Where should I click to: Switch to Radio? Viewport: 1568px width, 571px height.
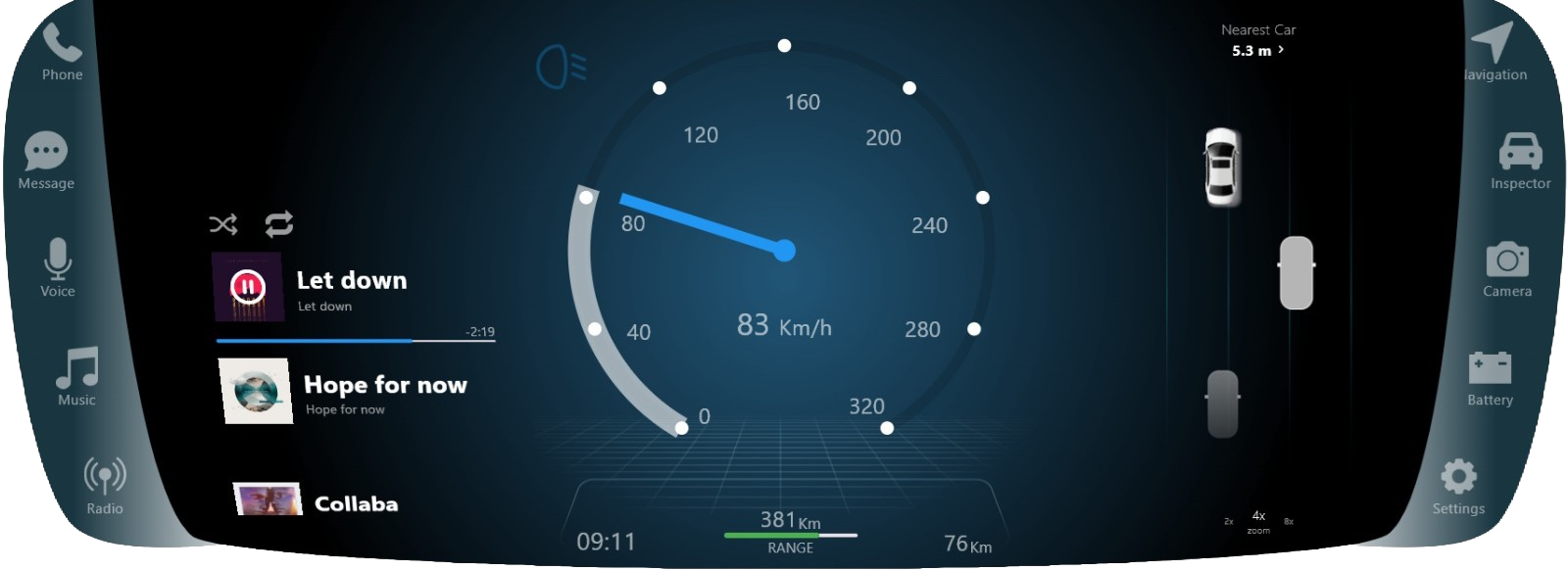(x=105, y=486)
